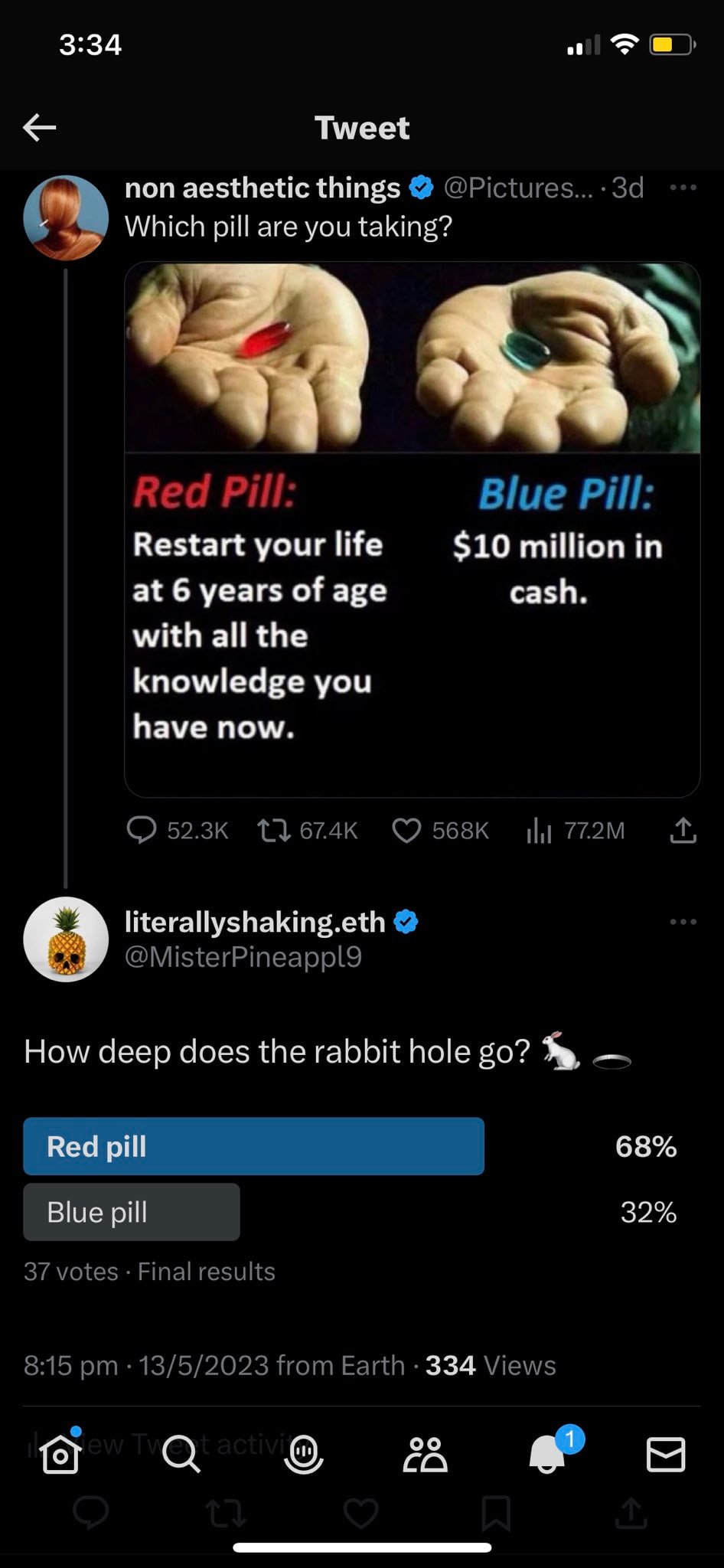Open the Spaces tab
The height and width of the screenshot is (1568, 724).
[303, 1454]
